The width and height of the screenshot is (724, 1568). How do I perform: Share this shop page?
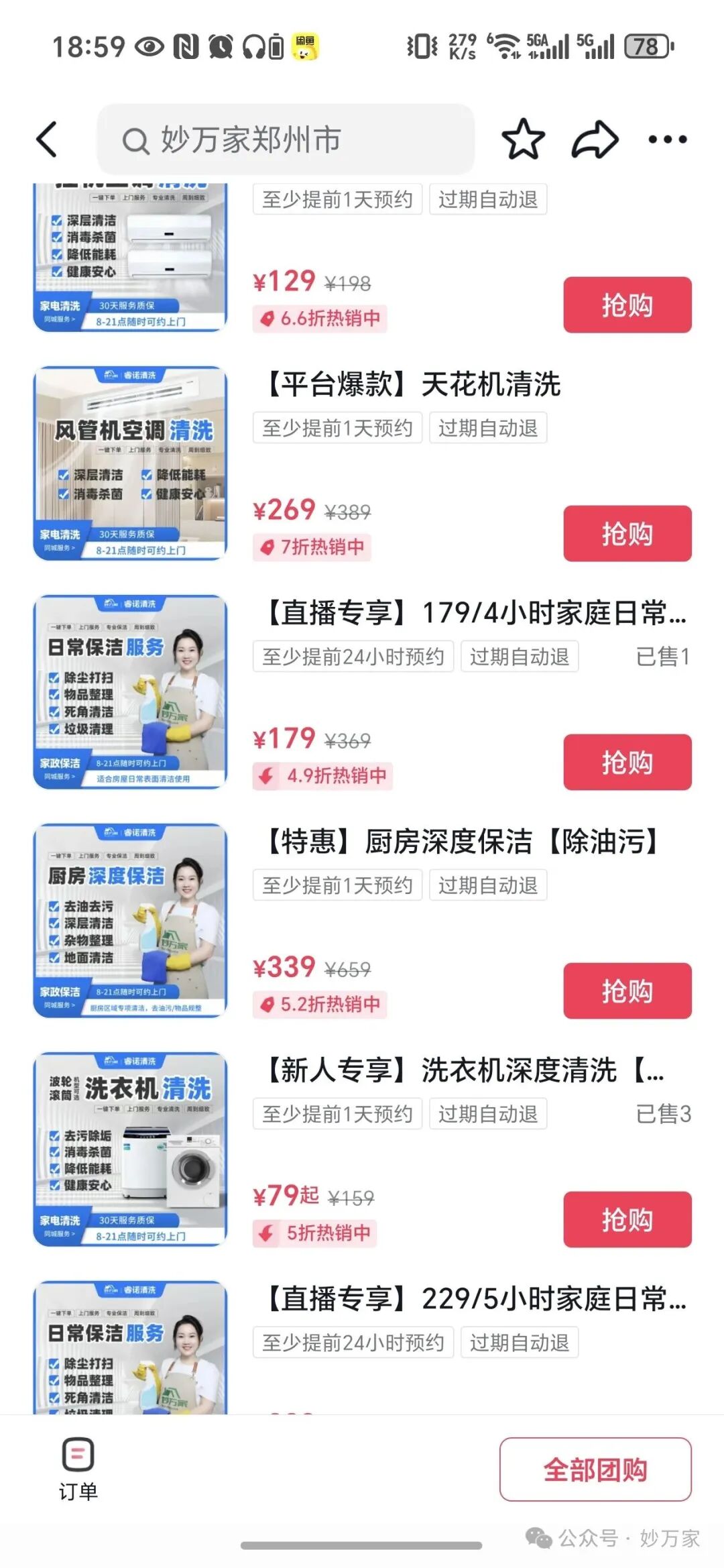(595, 139)
